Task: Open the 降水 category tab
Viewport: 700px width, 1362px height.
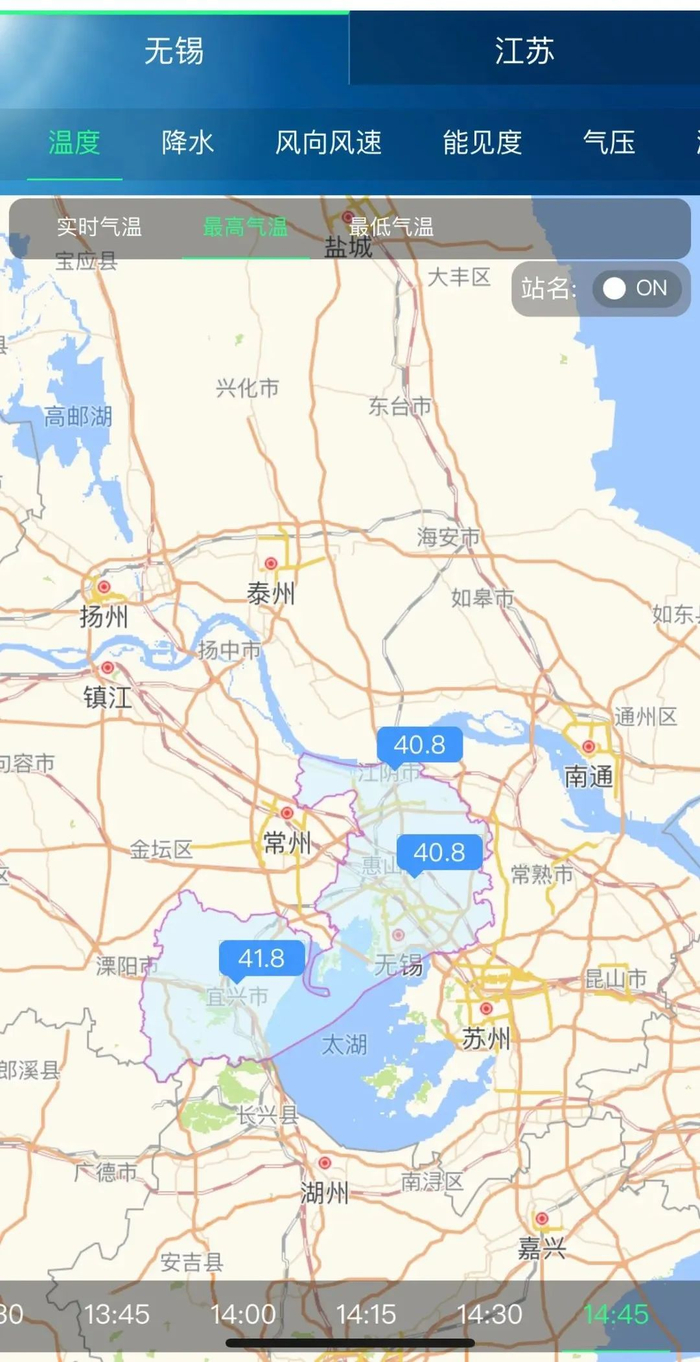Action: [x=188, y=142]
